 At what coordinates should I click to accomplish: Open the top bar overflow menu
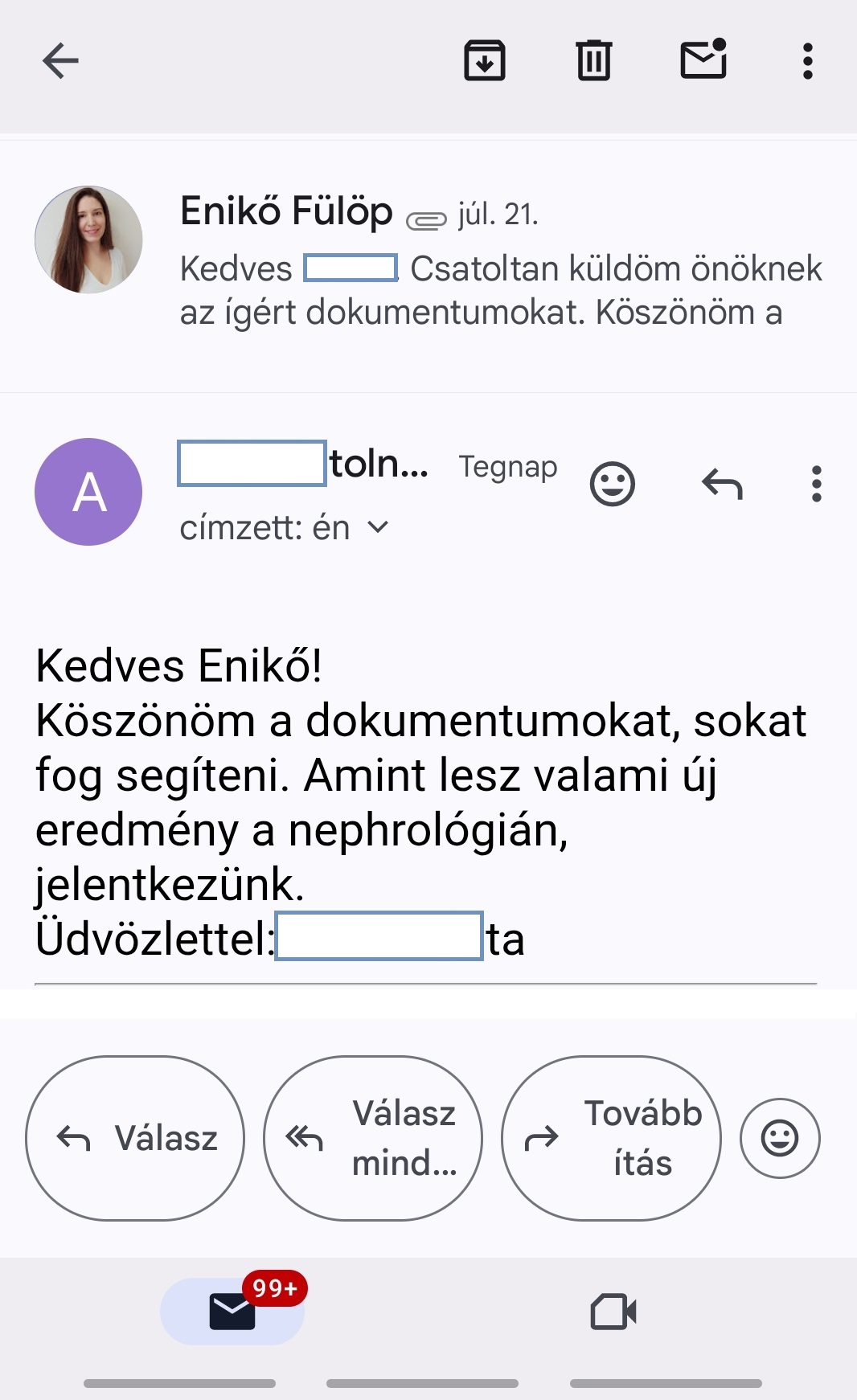tap(808, 61)
